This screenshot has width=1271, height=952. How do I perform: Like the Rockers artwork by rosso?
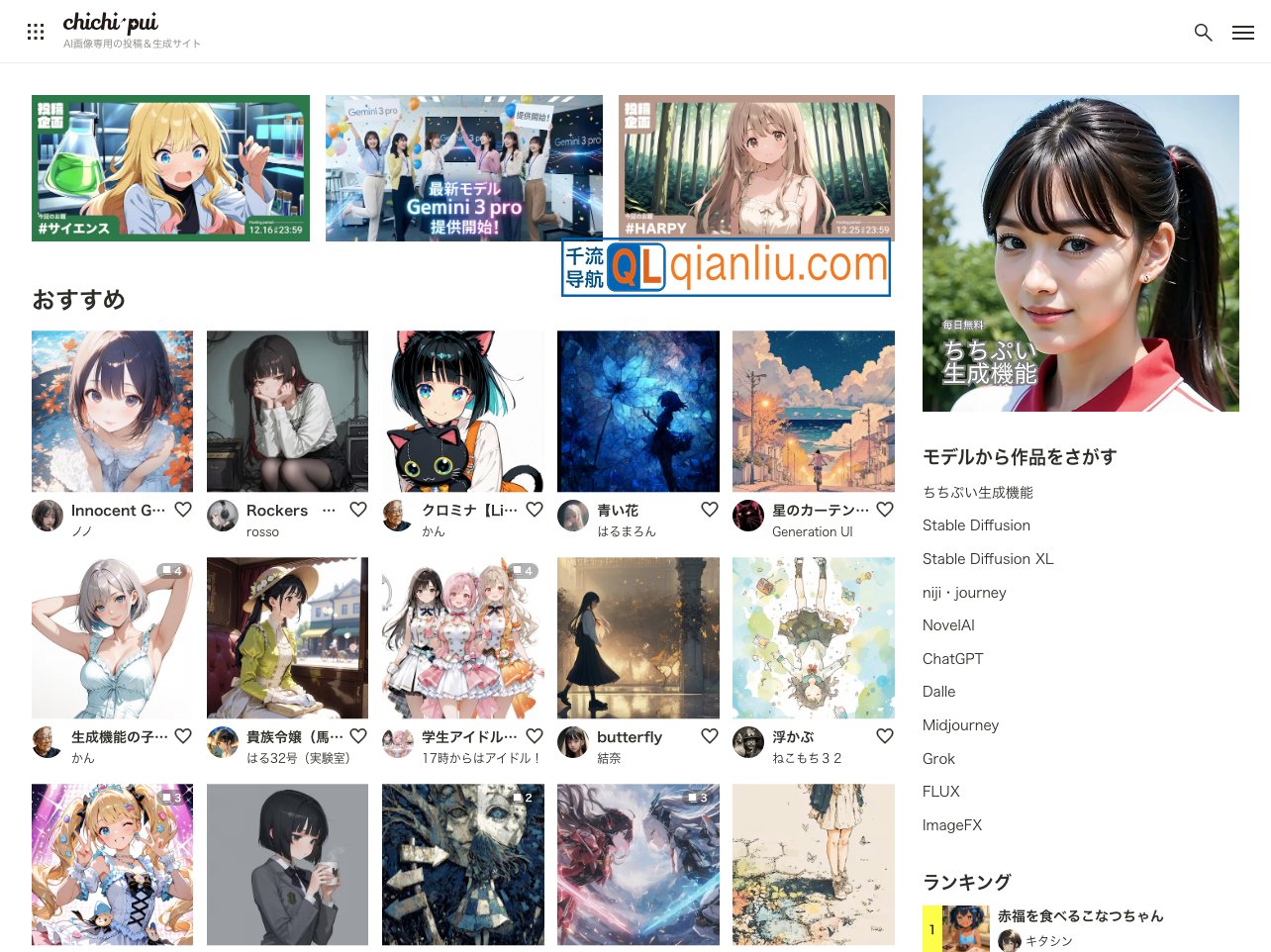pos(358,510)
